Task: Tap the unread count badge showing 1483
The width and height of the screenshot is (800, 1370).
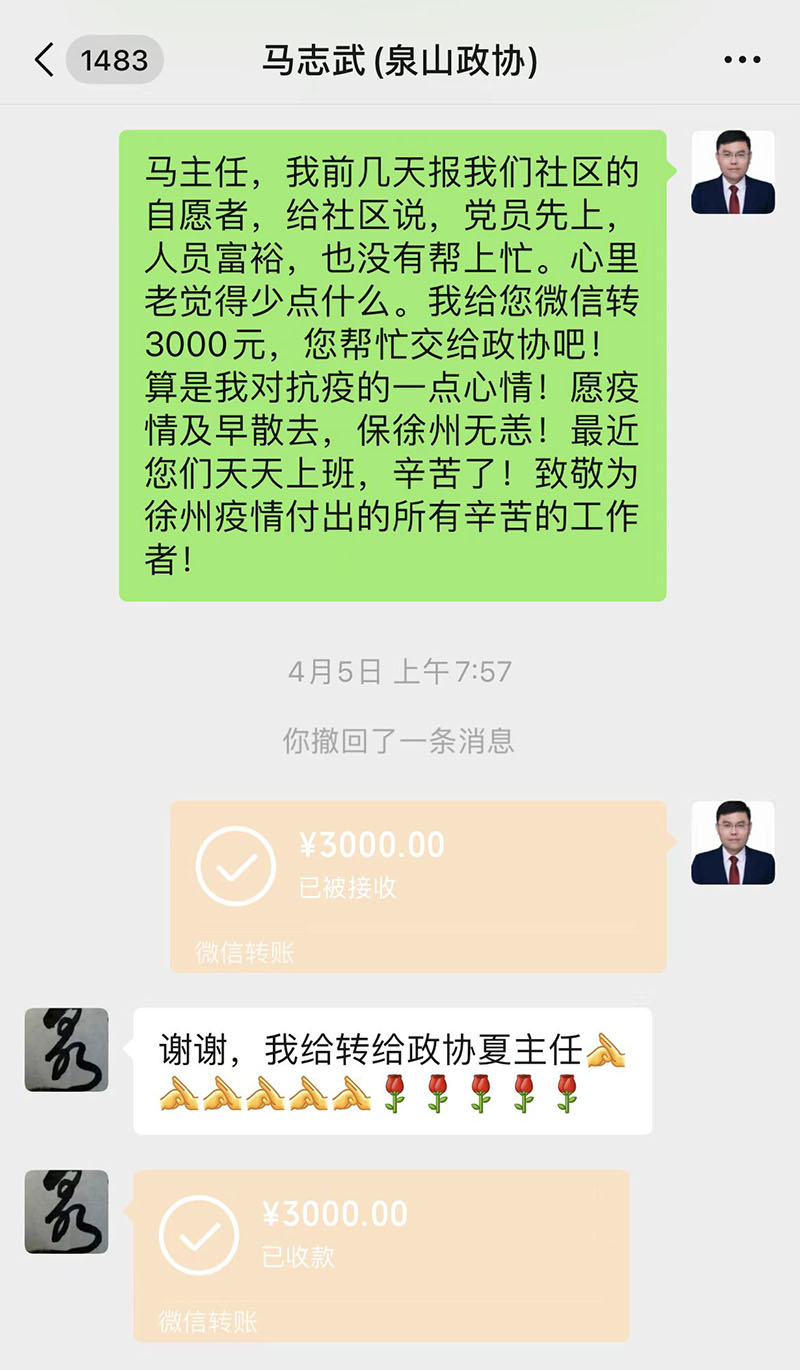Action: pos(115,58)
